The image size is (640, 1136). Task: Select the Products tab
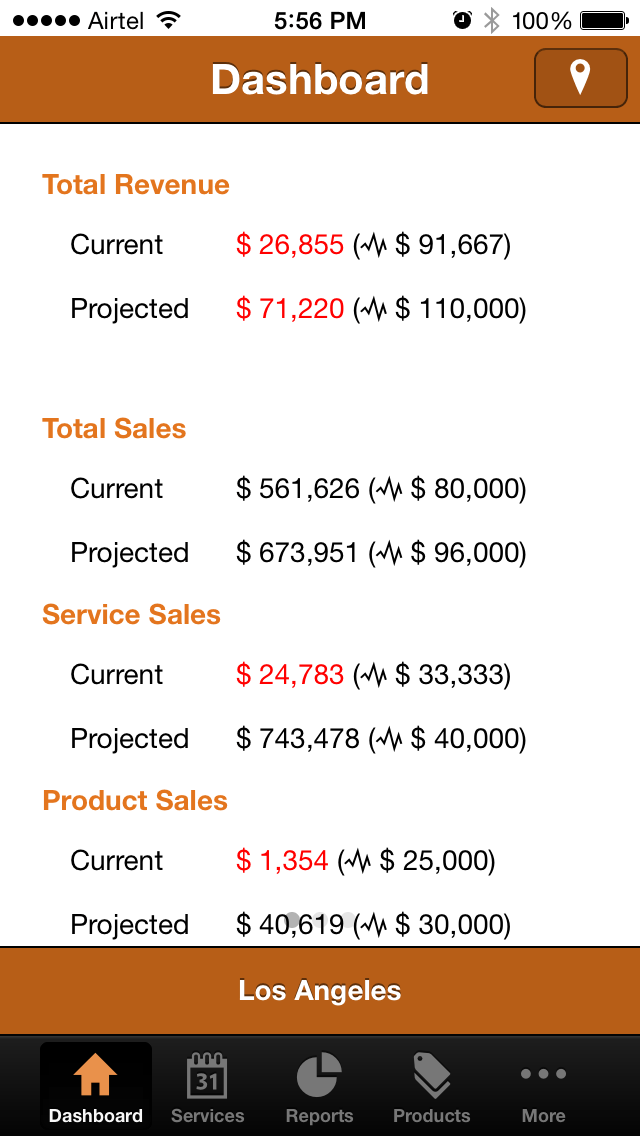432,1088
